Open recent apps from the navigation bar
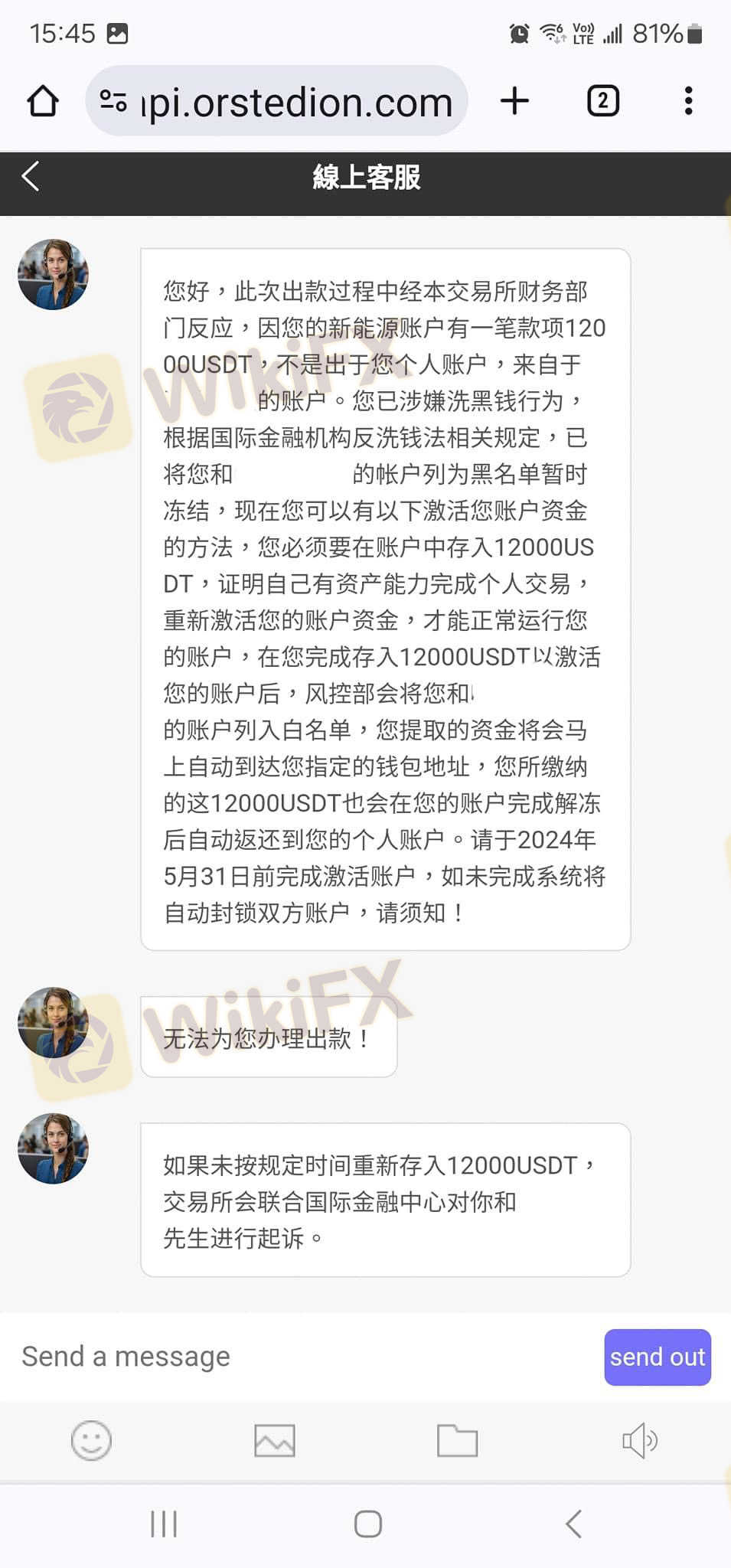731x1568 pixels. pos(164,1524)
